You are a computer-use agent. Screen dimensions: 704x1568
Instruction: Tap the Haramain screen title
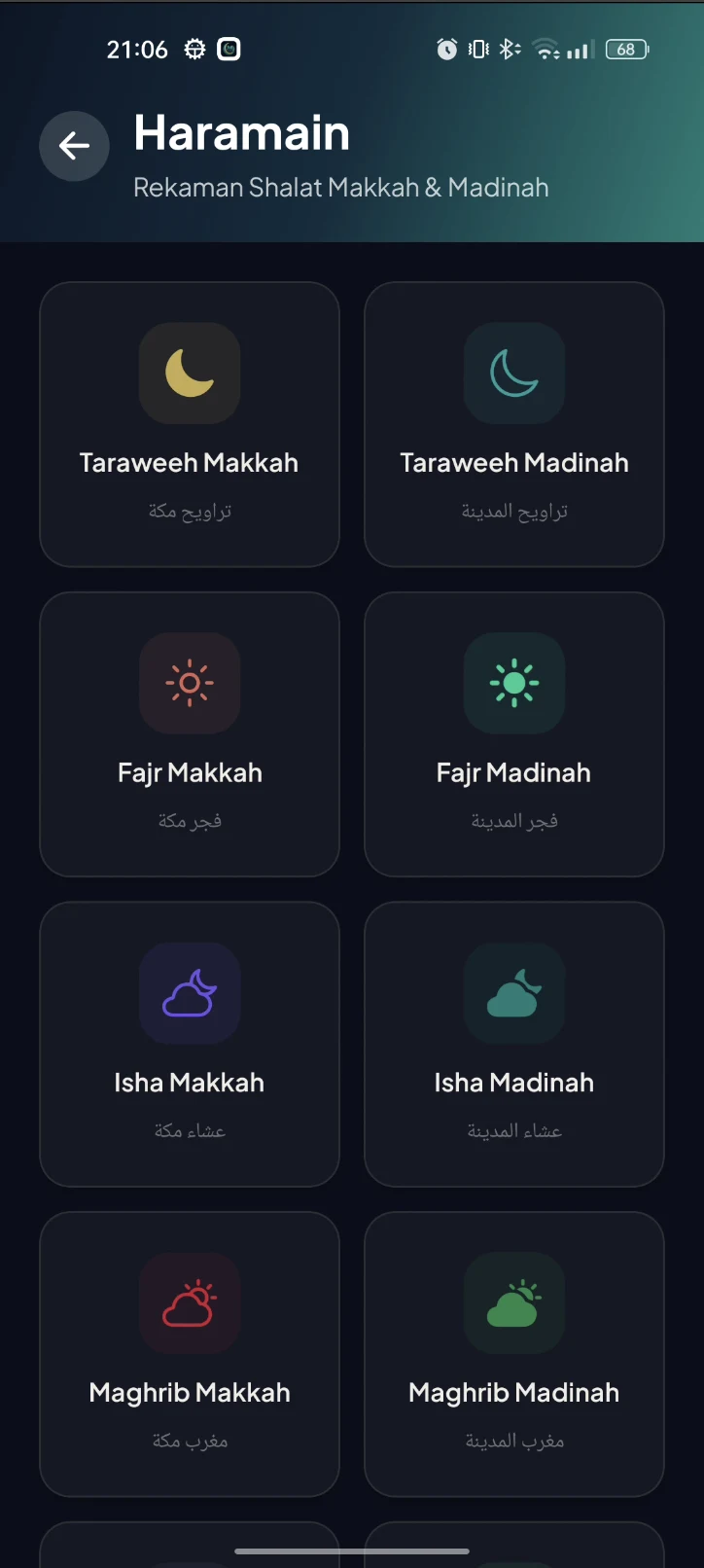click(241, 133)
